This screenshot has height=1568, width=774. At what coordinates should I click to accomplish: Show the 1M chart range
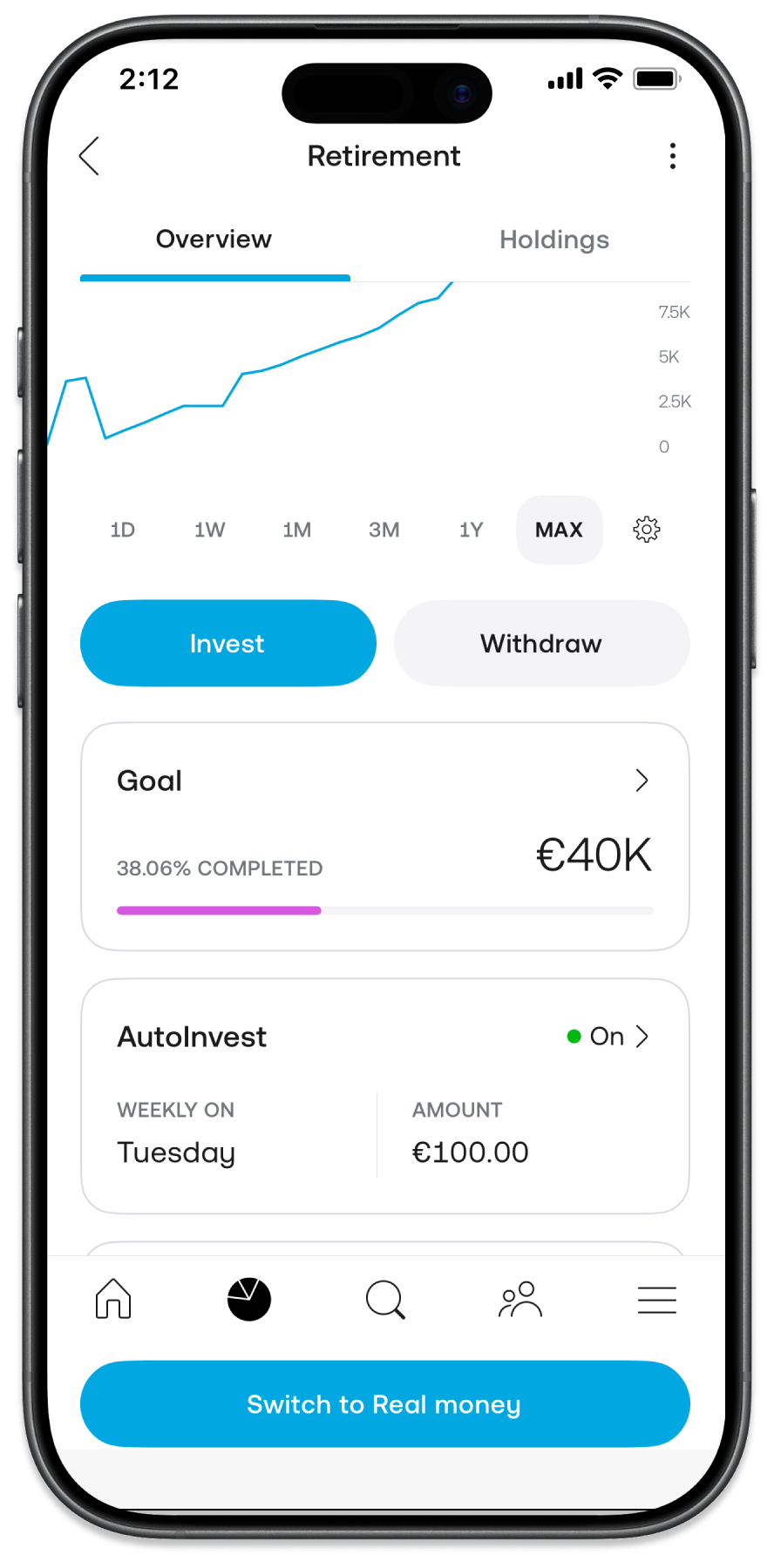coord(297,530)
